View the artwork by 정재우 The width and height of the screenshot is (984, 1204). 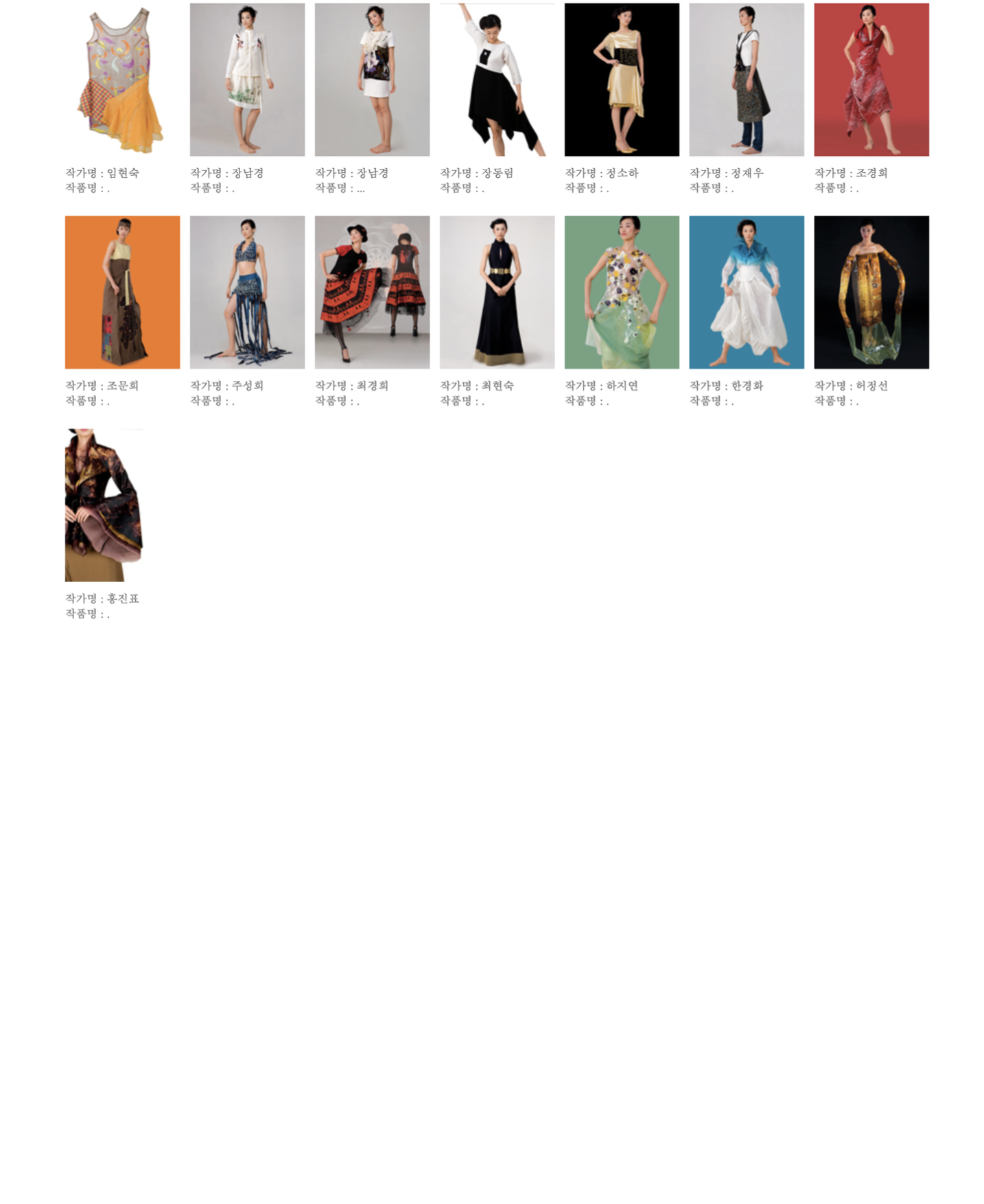click(747, 80)
